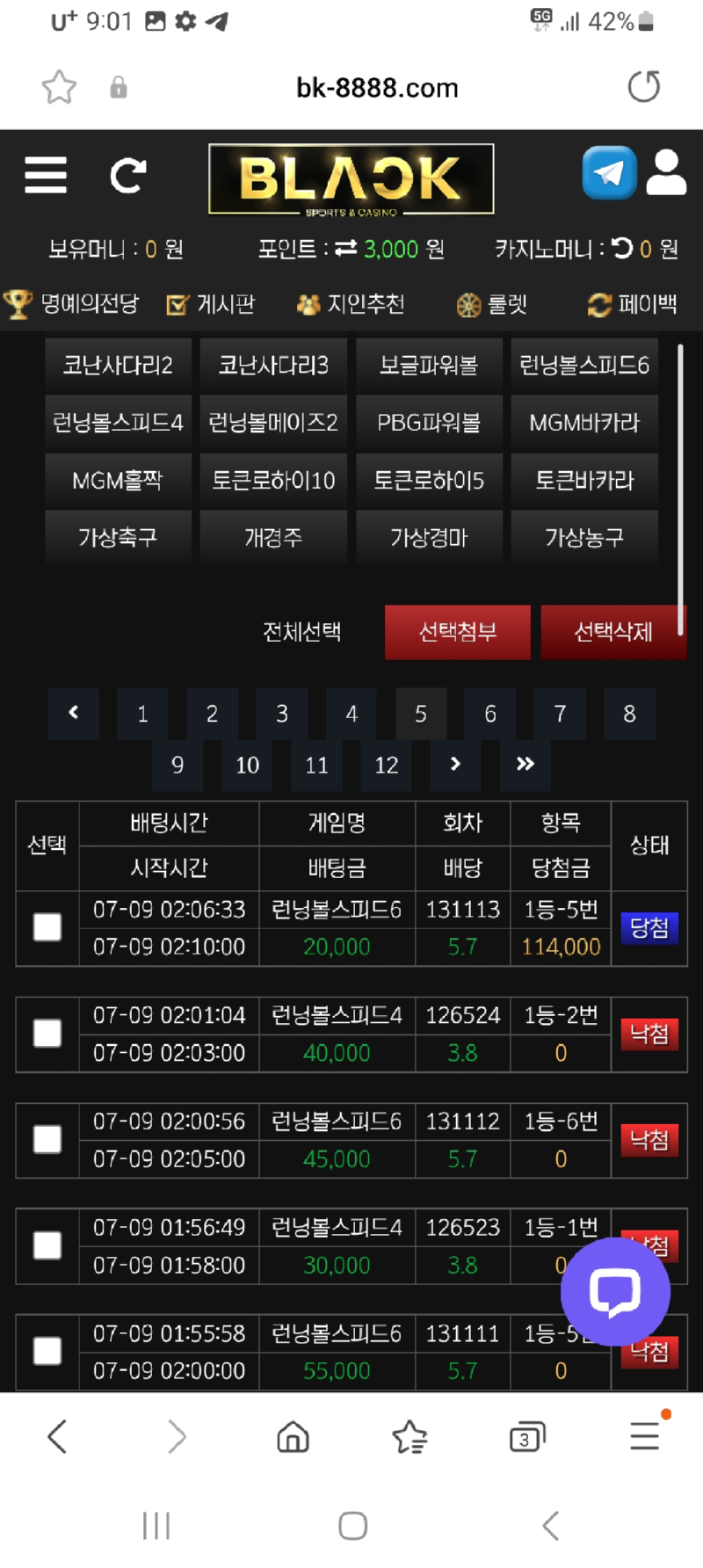703x1568 pixels.
Task: Choose the MGM바카라 game button
Action: point(584,423)
